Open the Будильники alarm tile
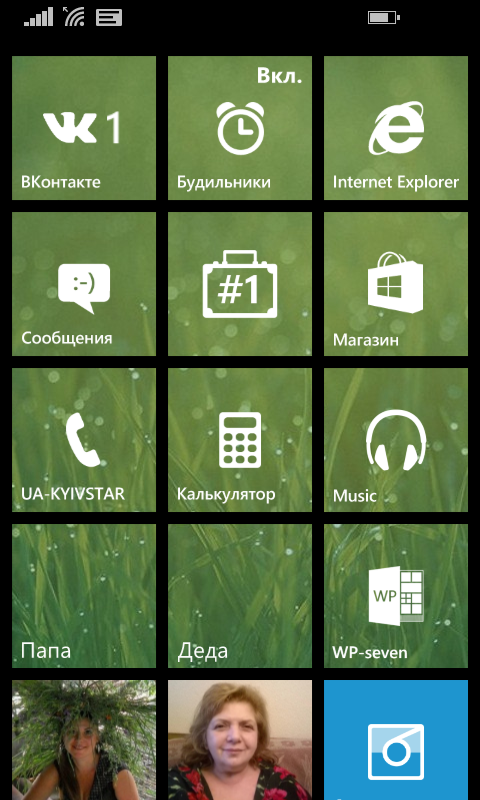 [x=240, y=128]
